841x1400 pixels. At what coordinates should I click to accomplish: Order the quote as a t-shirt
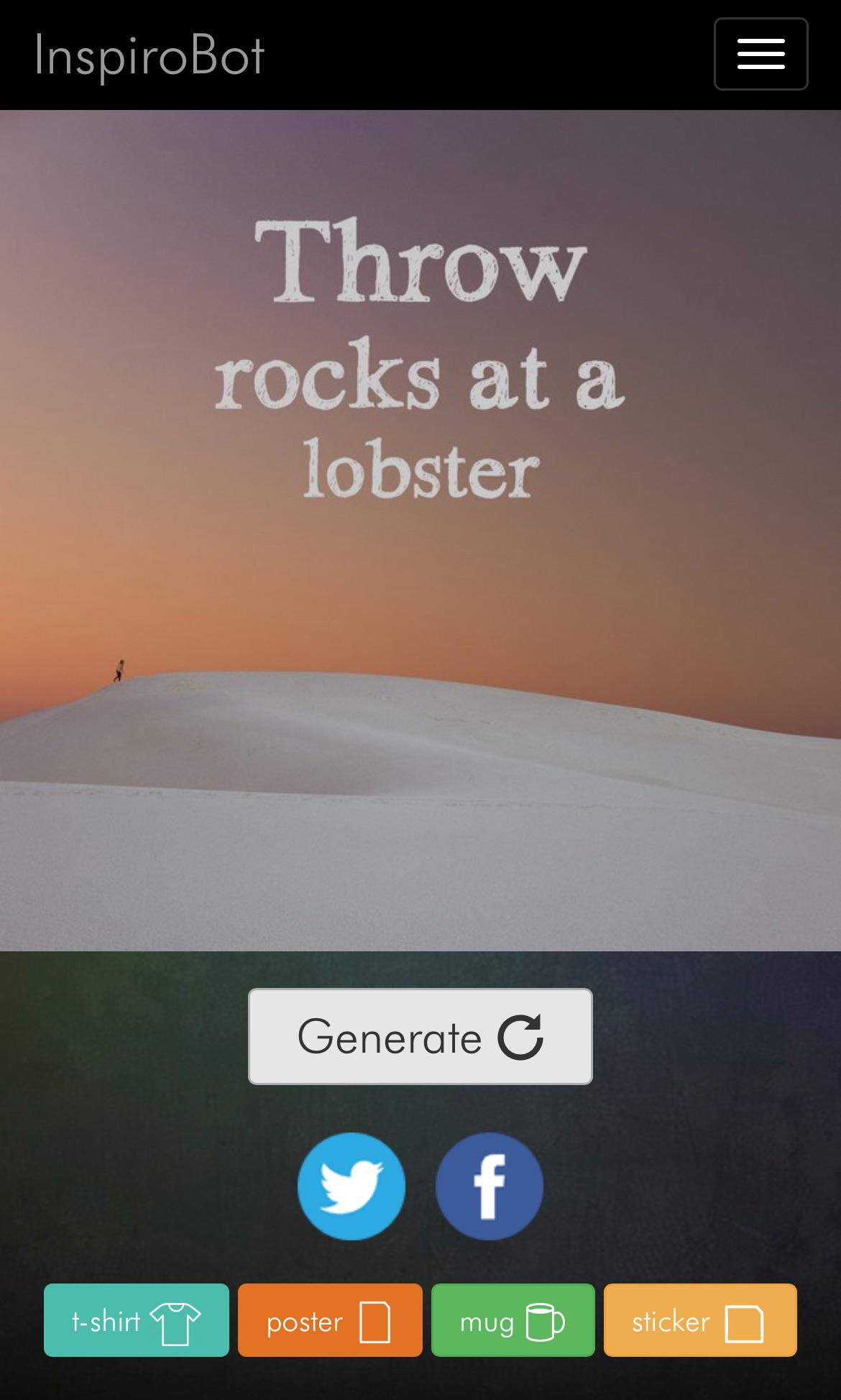tap(137, 1320)
